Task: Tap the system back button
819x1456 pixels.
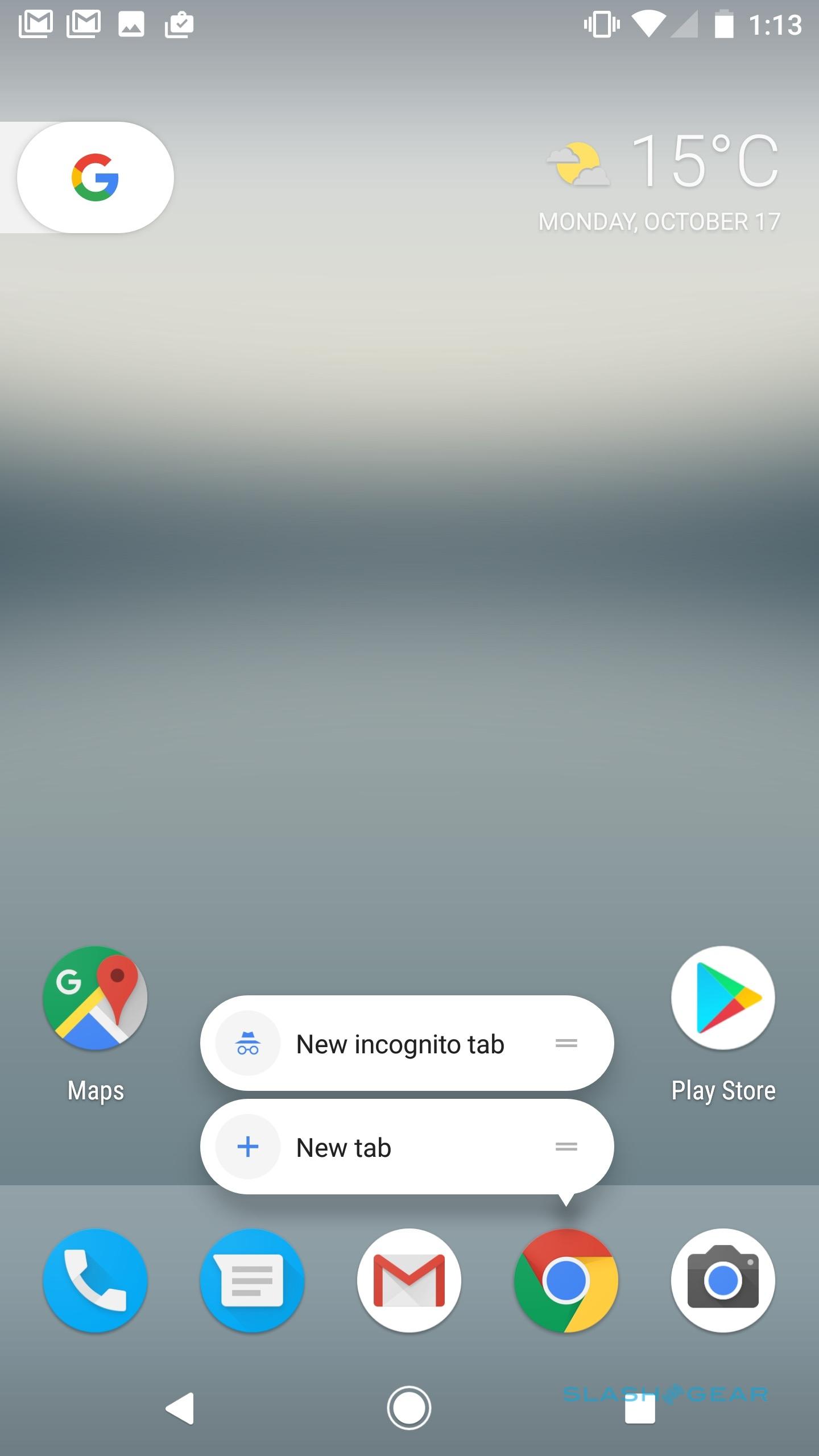Action: (x=181, y=1408)
